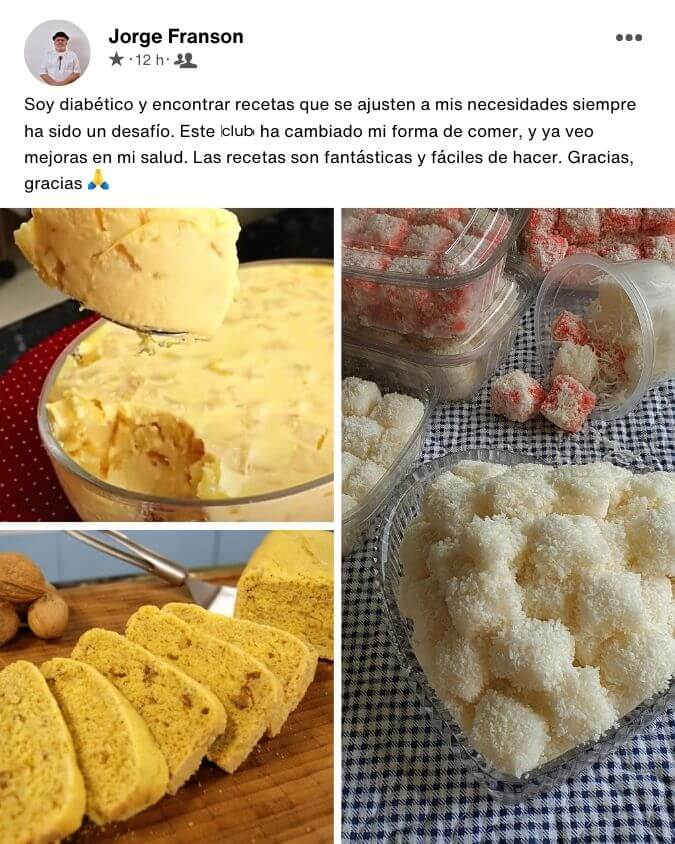Screen dimensions: 675x844
Task: Open the post's three-dot overflow menu
Action: 628,38
